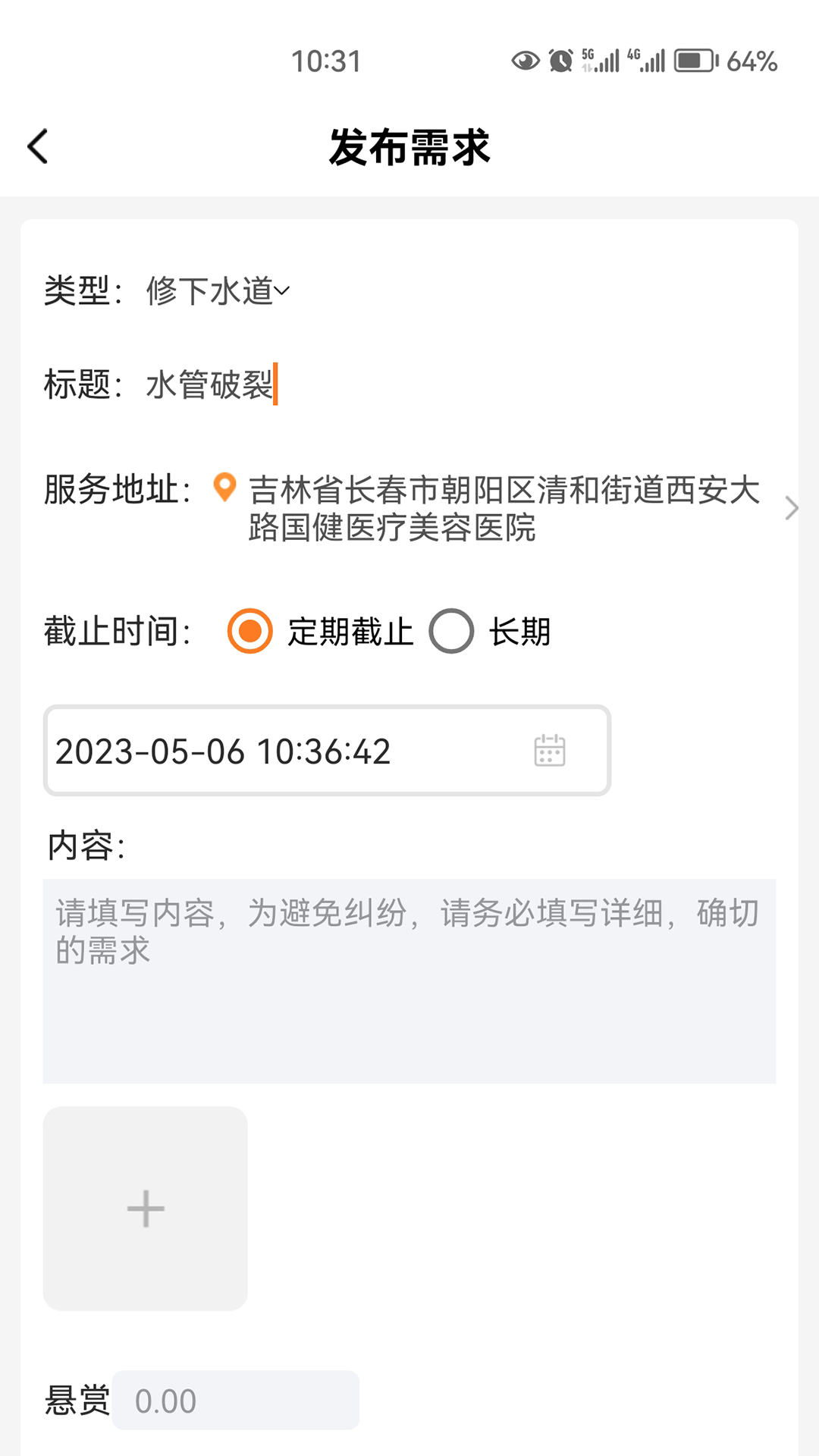Navigate back using the back arrow

37,146
